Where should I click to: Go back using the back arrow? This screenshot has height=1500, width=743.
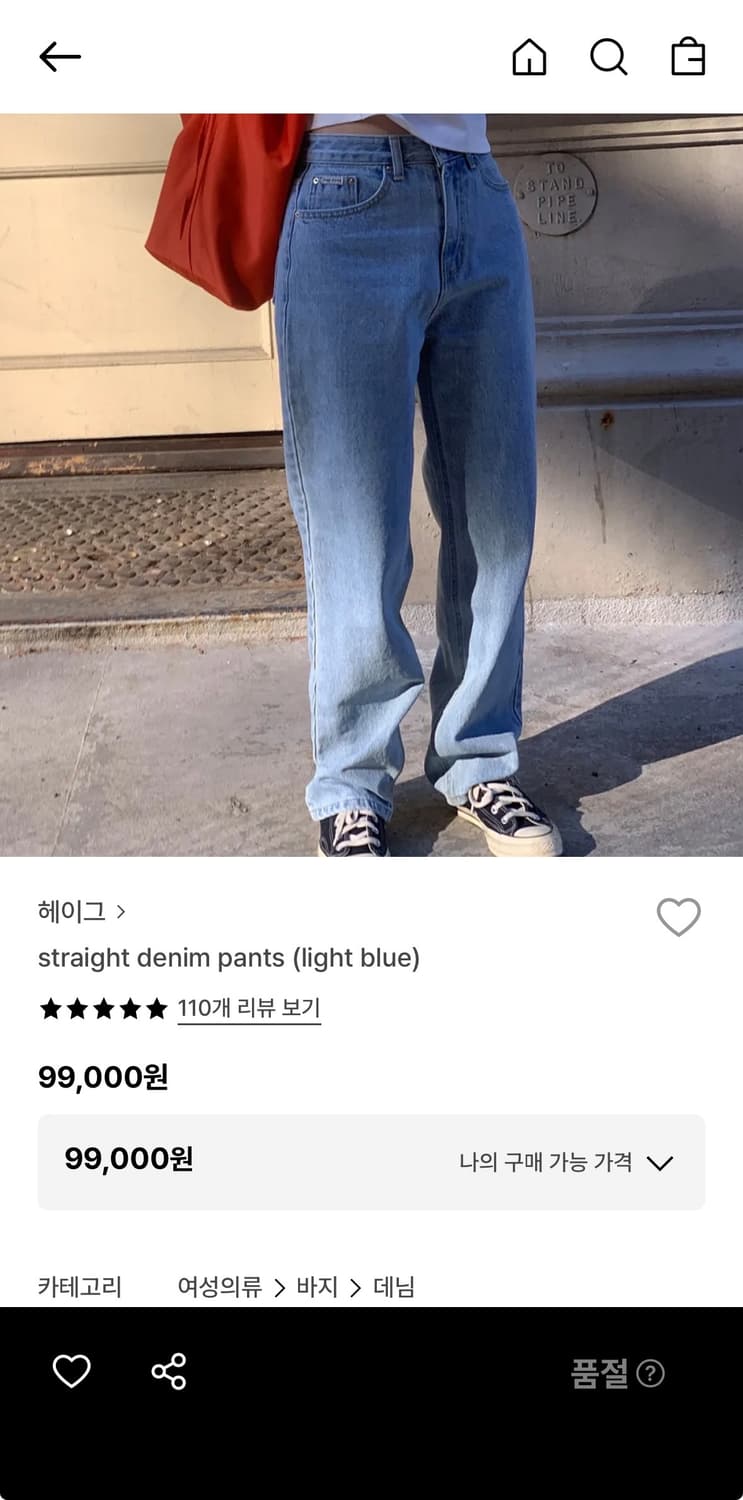pos(60,57)
